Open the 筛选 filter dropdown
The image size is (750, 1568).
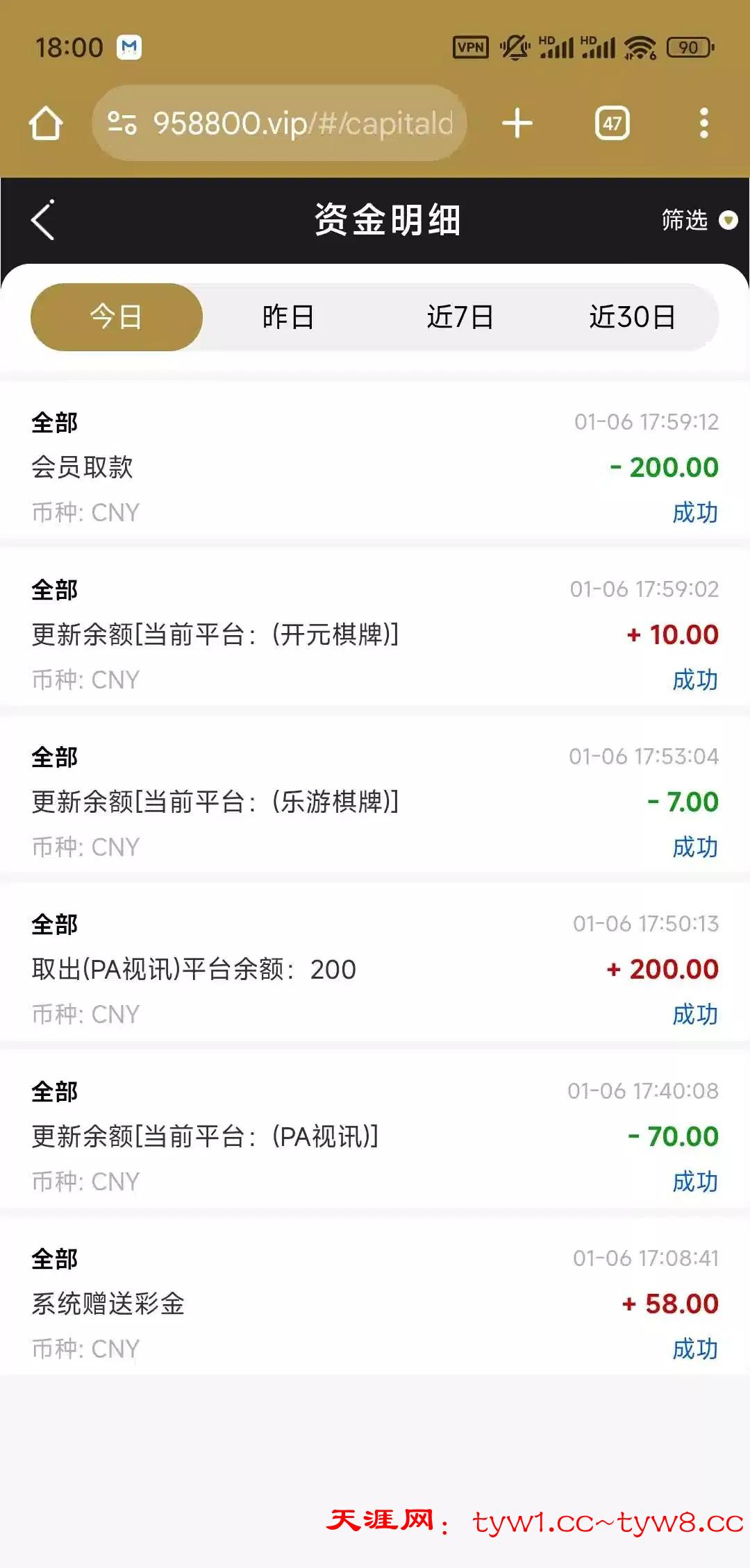click(698, 221)
